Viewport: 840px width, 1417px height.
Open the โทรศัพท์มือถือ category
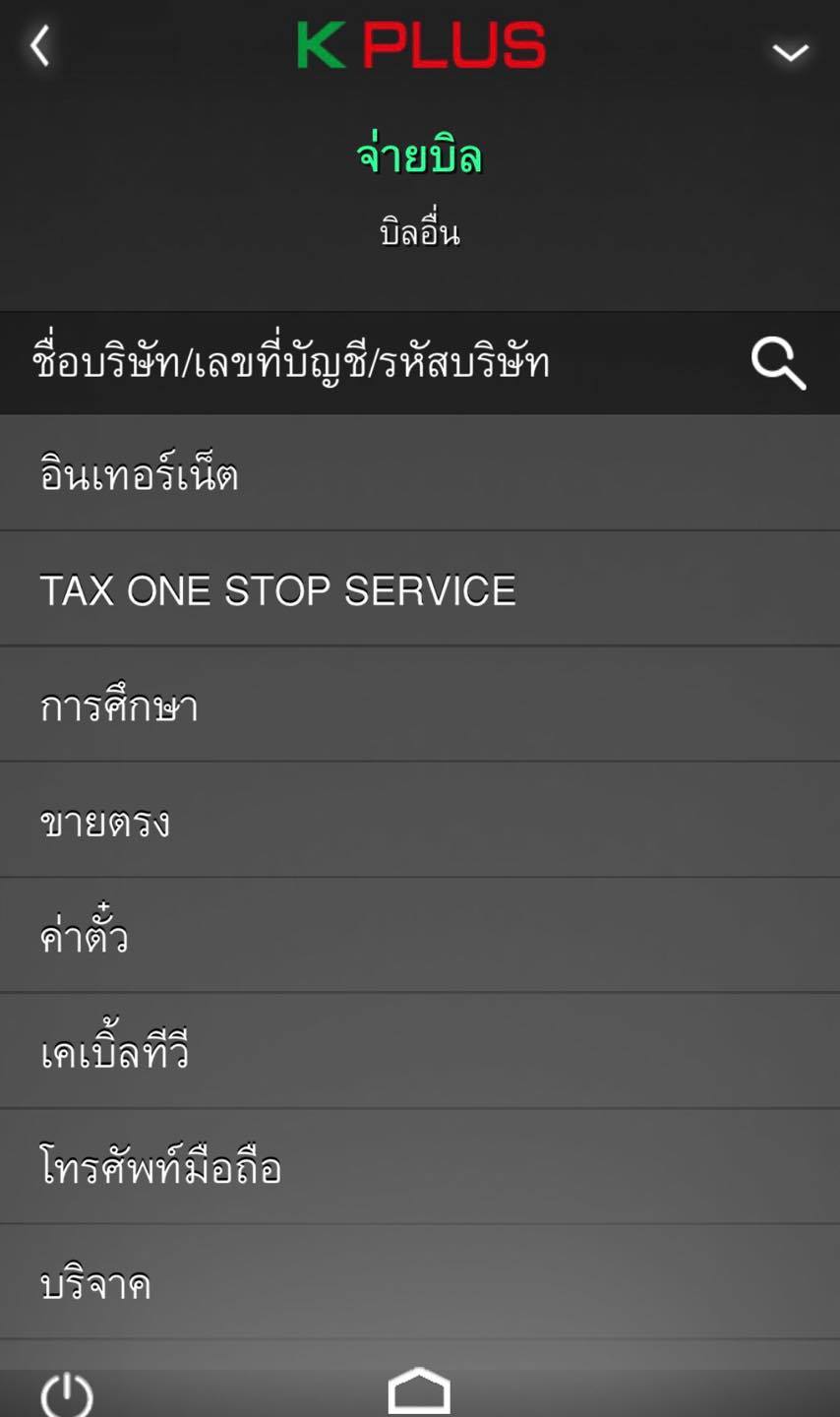[420, 1168]
